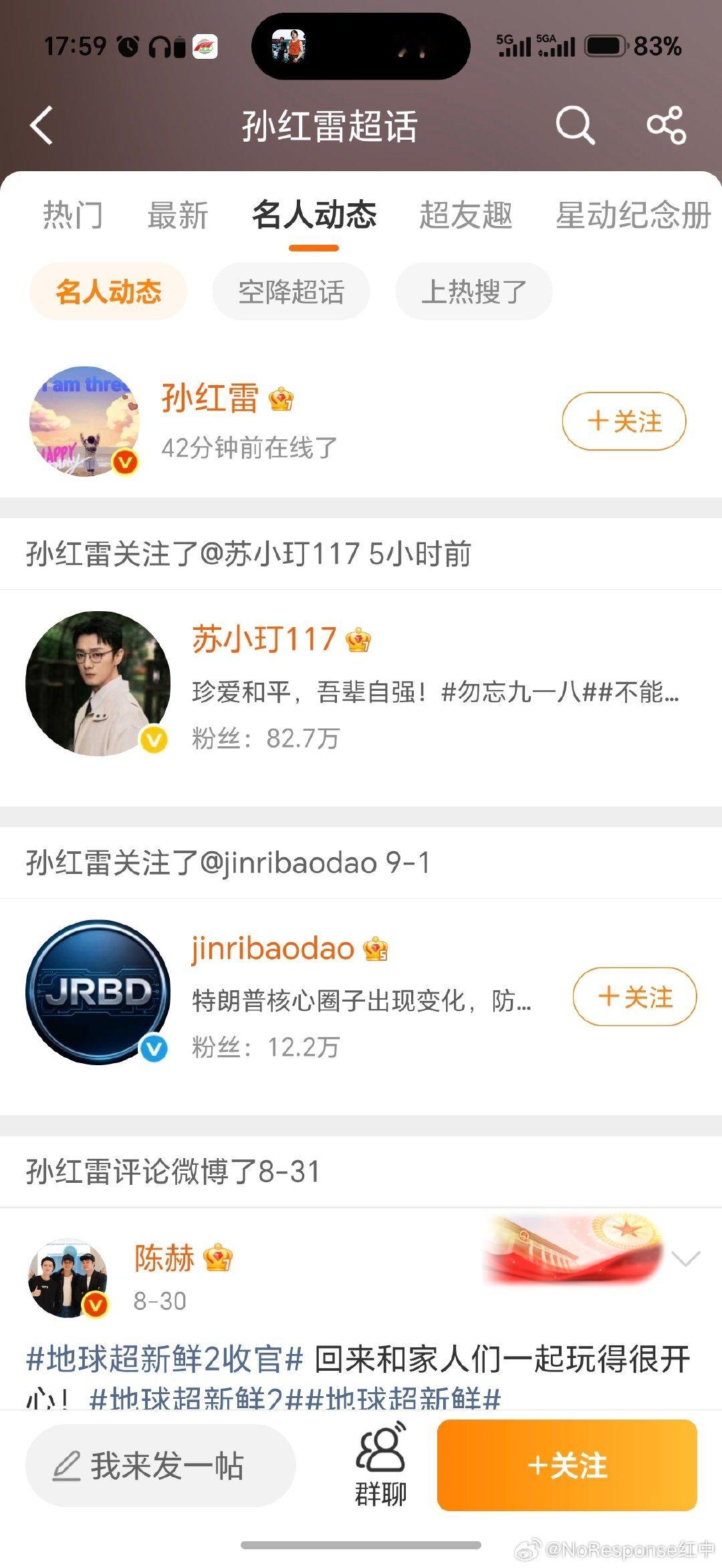Go back using the top-left arrow
Viewport: 722px width, 1568px height.
pos(41,125)
